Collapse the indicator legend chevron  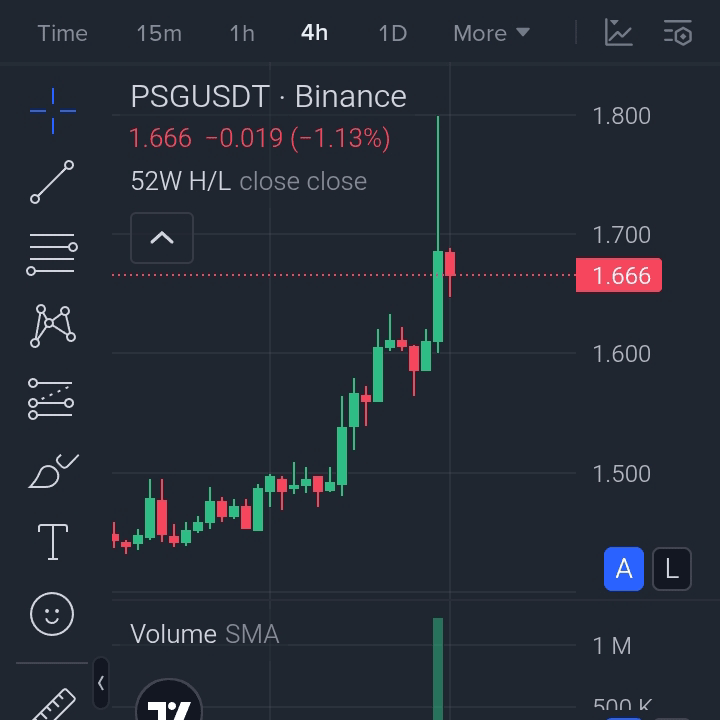(162, 238)
